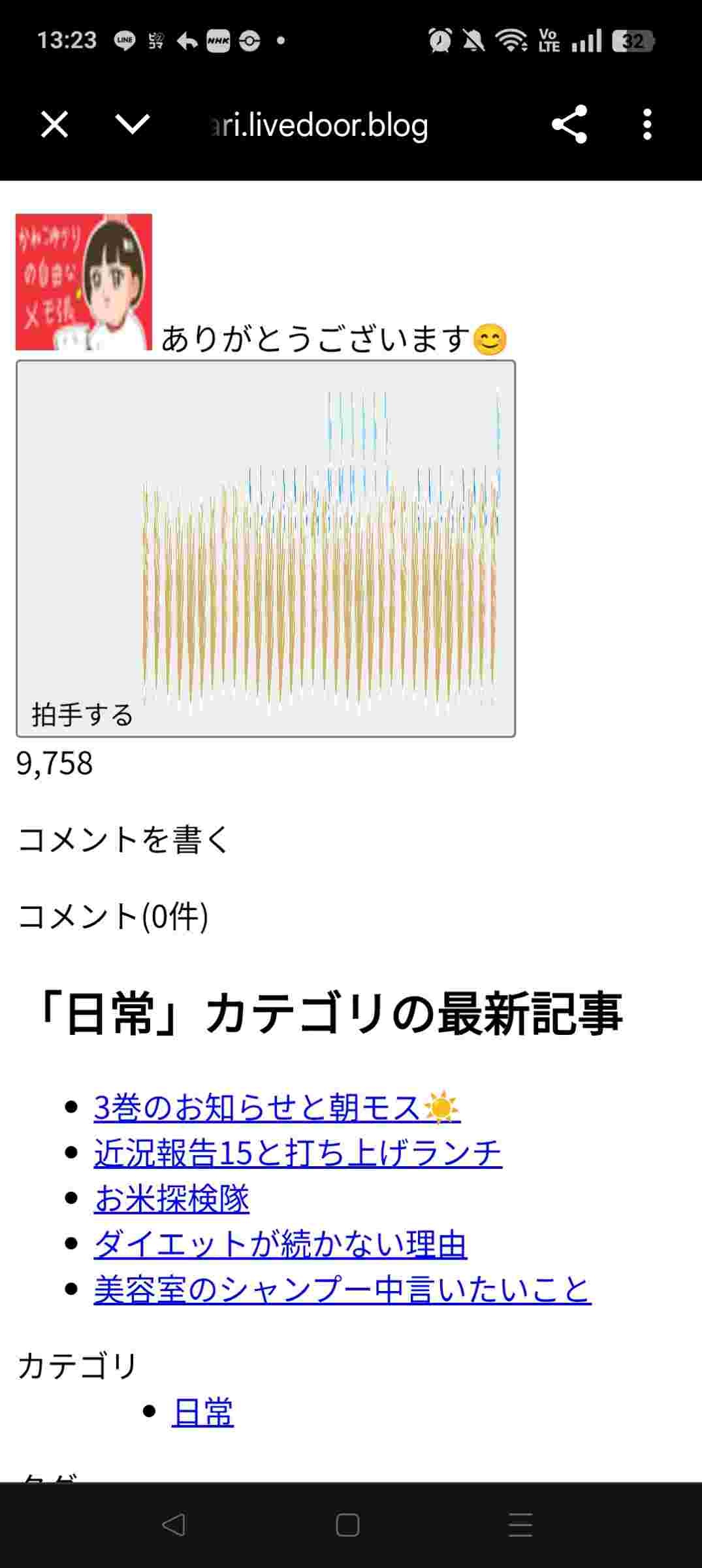
Task: Open article 美容室のシャンプー中言いたいこと
Action: coord(342,1290)
